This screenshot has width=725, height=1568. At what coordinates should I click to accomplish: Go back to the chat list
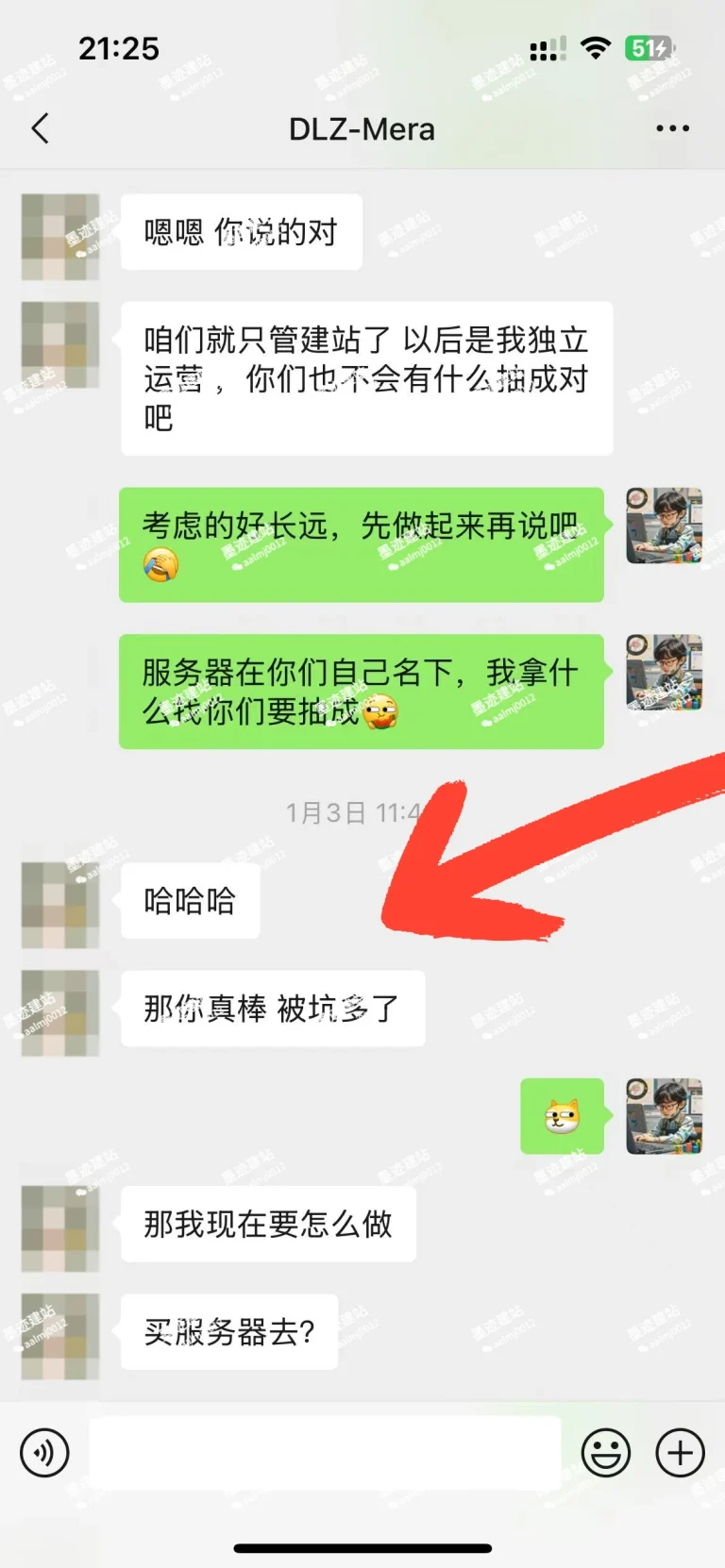[x=40, y=128]
